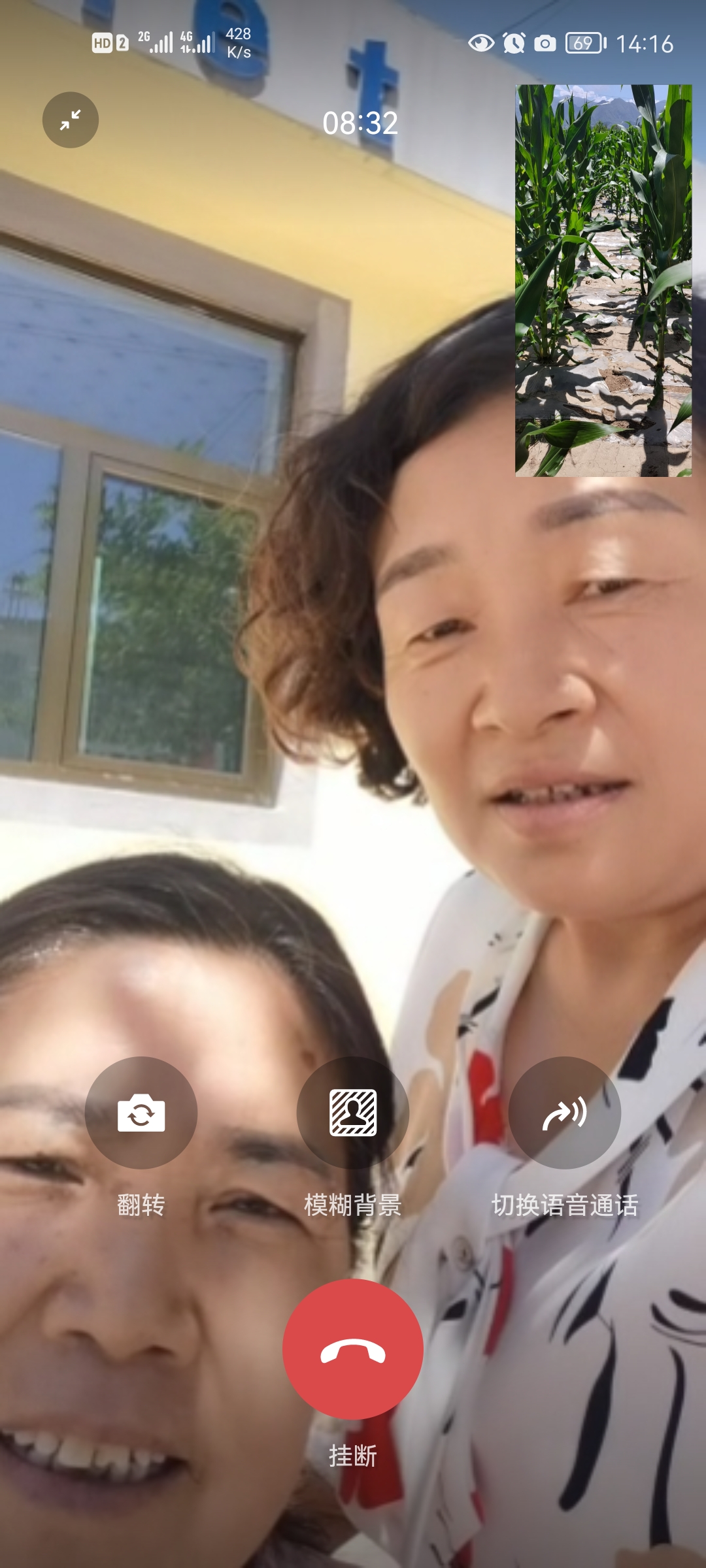Minimize the video call window

pos(71,120)
